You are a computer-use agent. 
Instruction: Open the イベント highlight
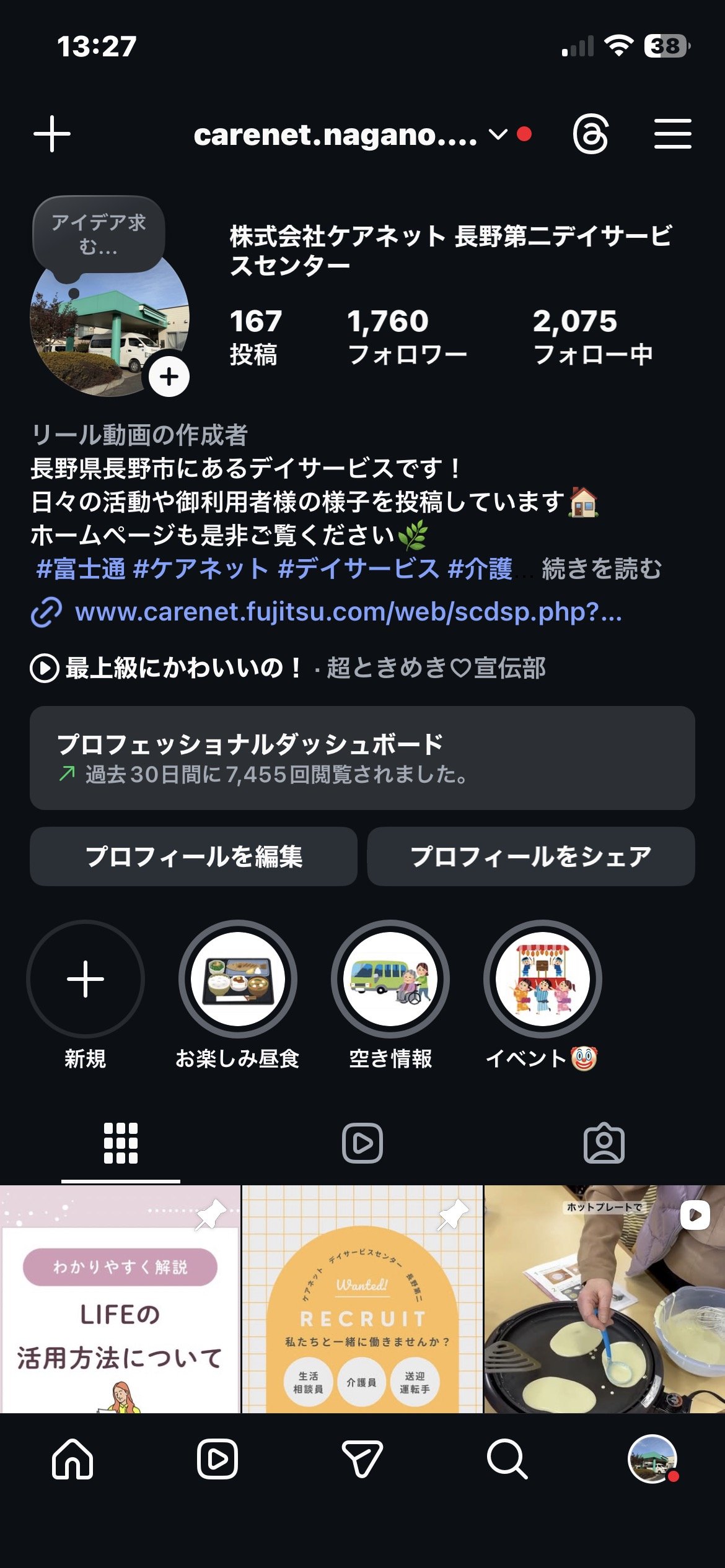point(543,979)
